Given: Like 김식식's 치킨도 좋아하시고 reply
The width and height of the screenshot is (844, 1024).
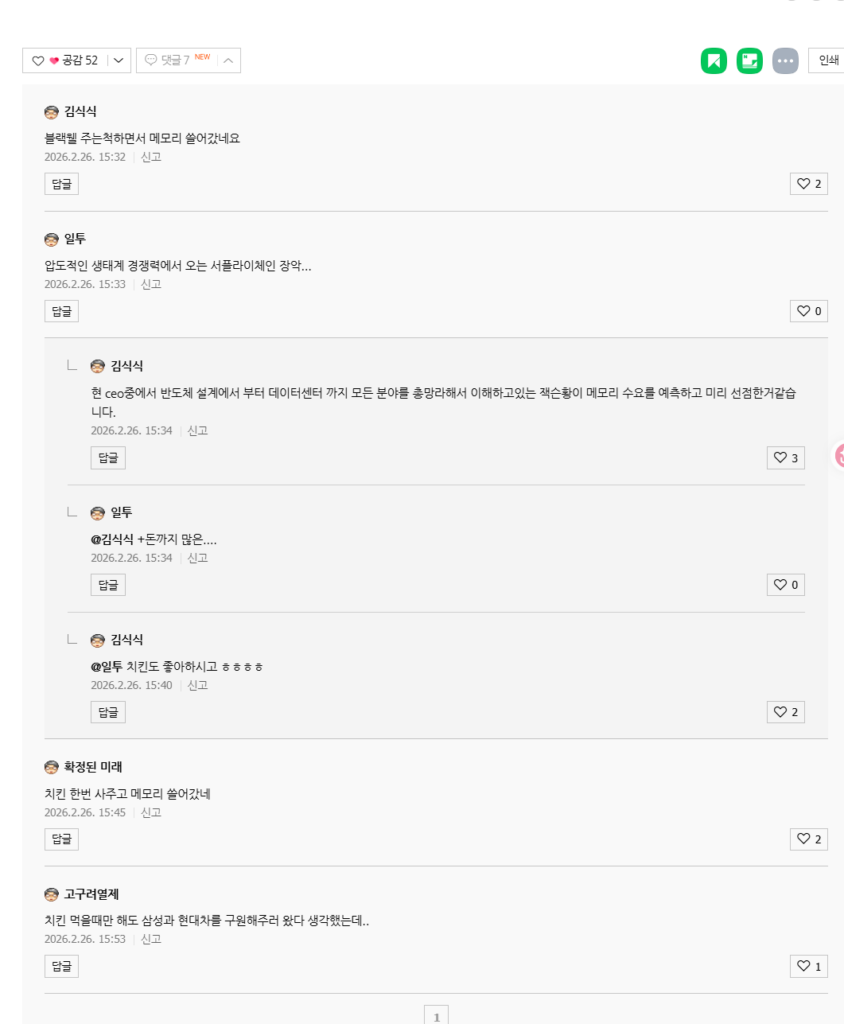Looking at the screenshot, I should 785,712.
